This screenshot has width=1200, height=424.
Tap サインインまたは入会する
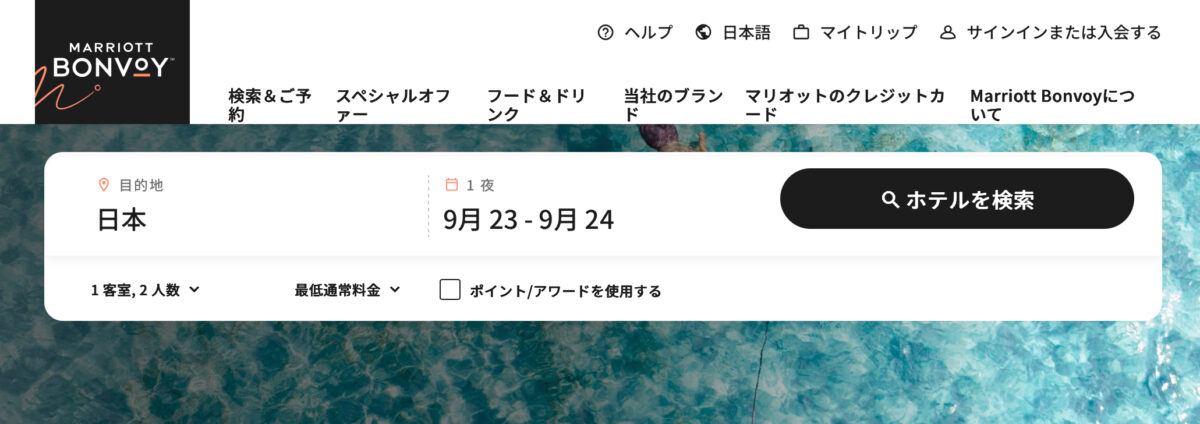[x=1051, y=32]
